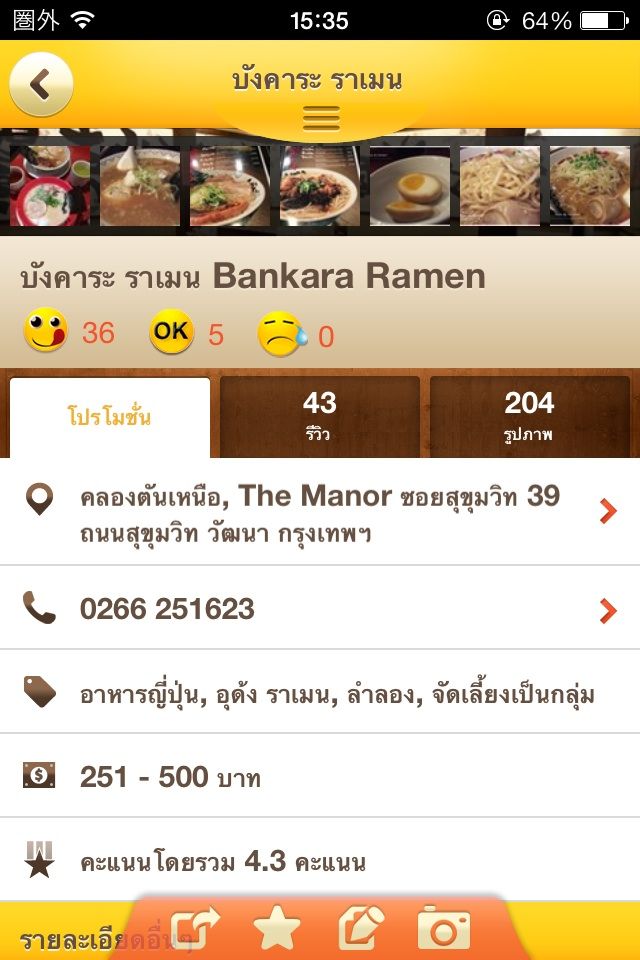Write a review with the pencil icon
The image size is (640, 960).
coord(361,929)
